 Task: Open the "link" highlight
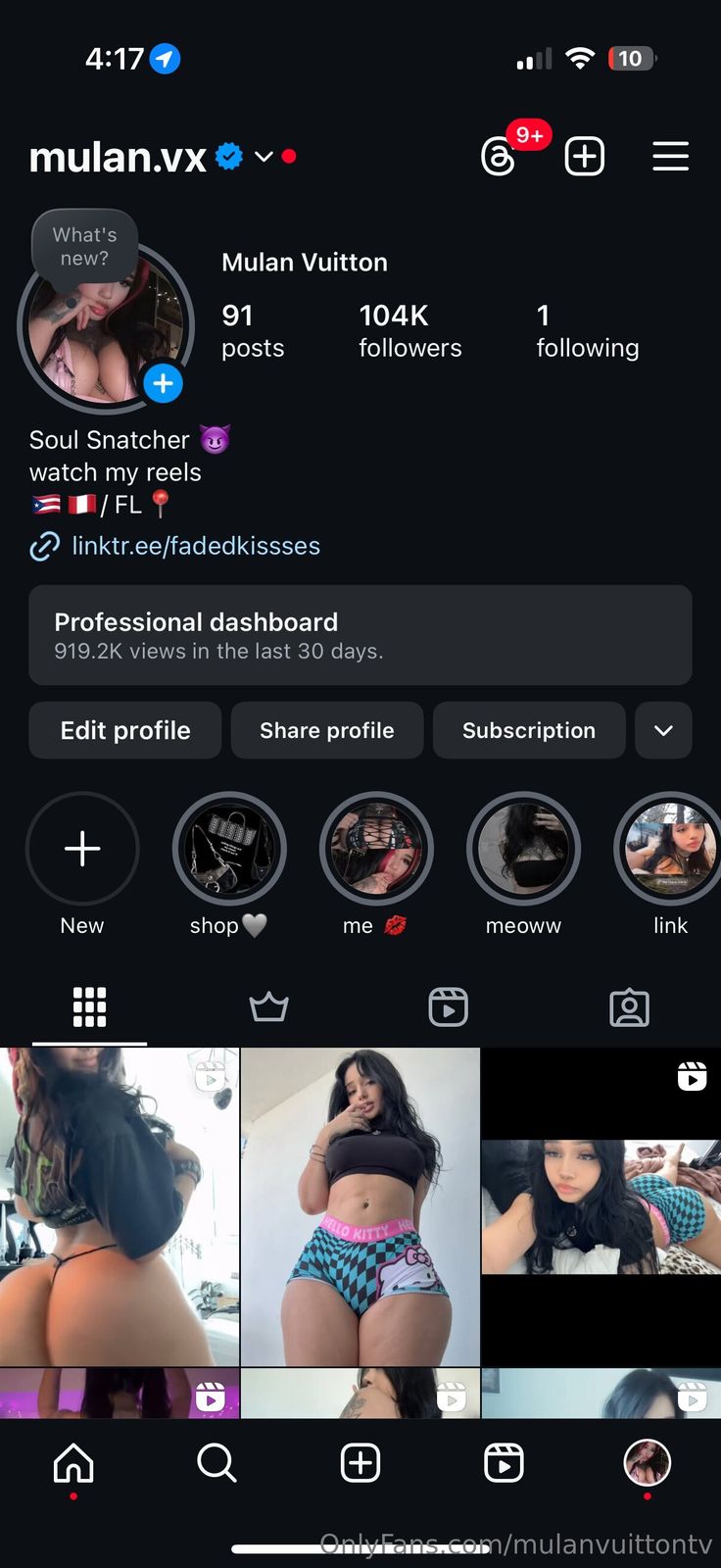click(670, 849)
